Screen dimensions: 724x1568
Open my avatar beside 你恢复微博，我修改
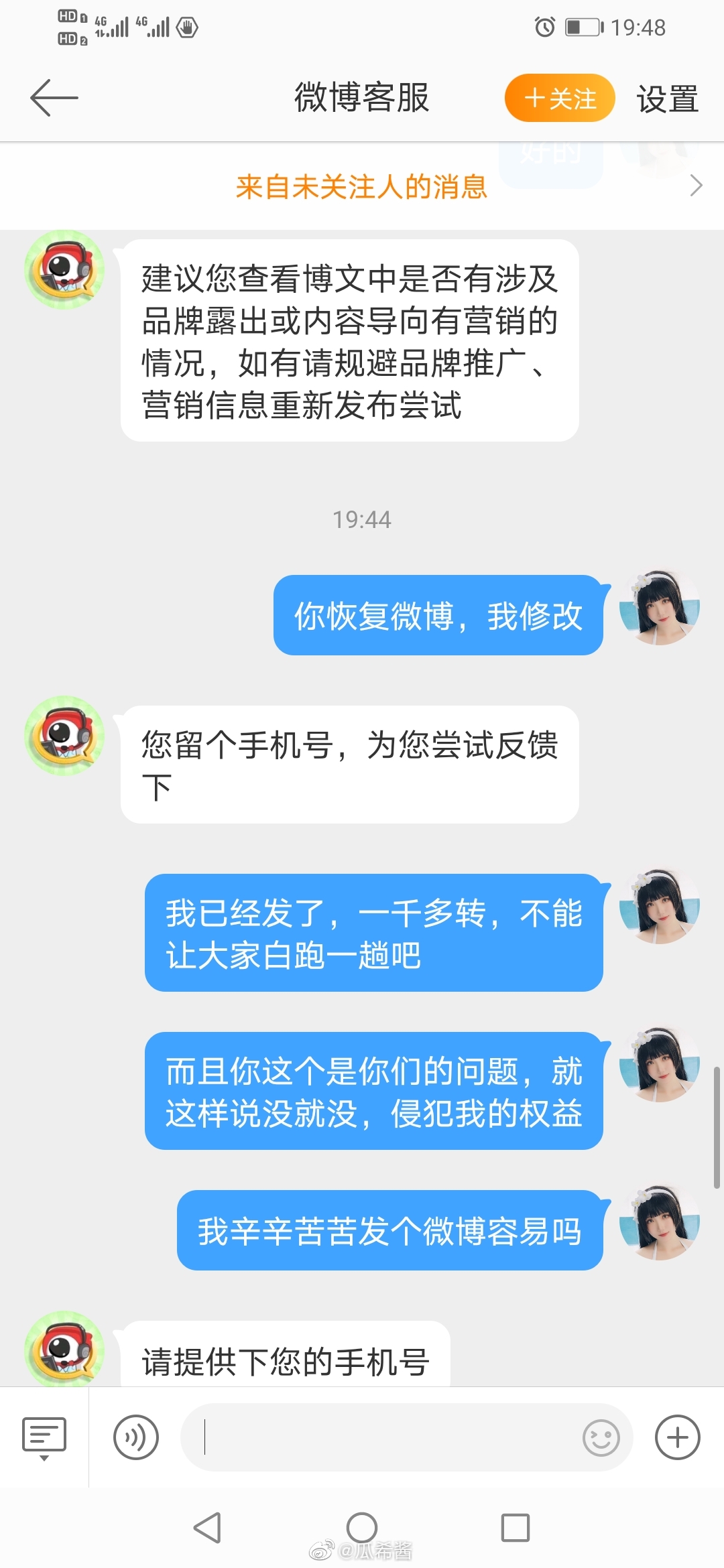click(659, 608)
